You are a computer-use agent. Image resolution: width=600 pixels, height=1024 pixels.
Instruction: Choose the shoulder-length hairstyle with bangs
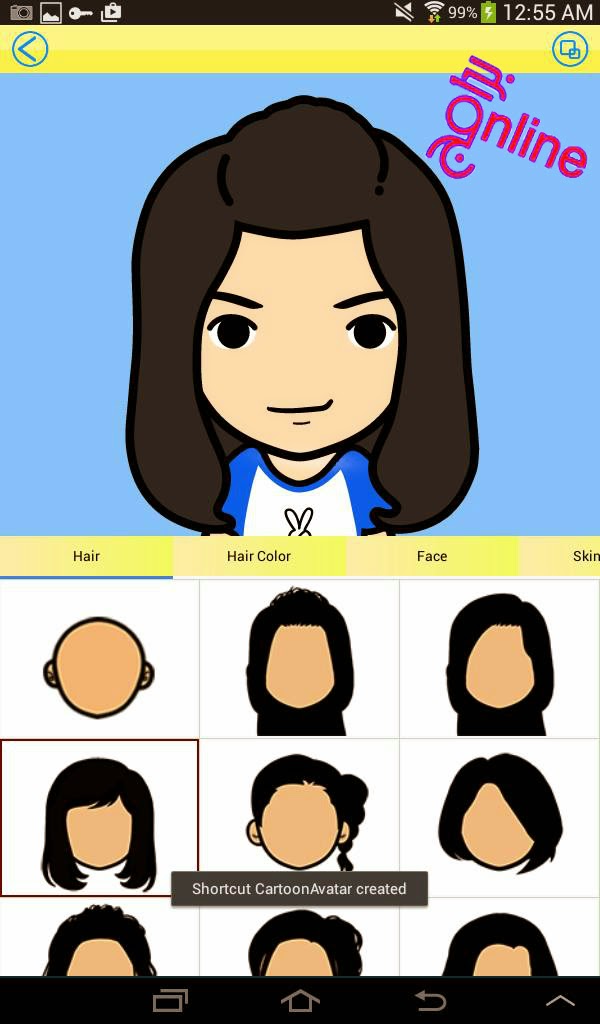pyautogui.click(x=99, y=818)
